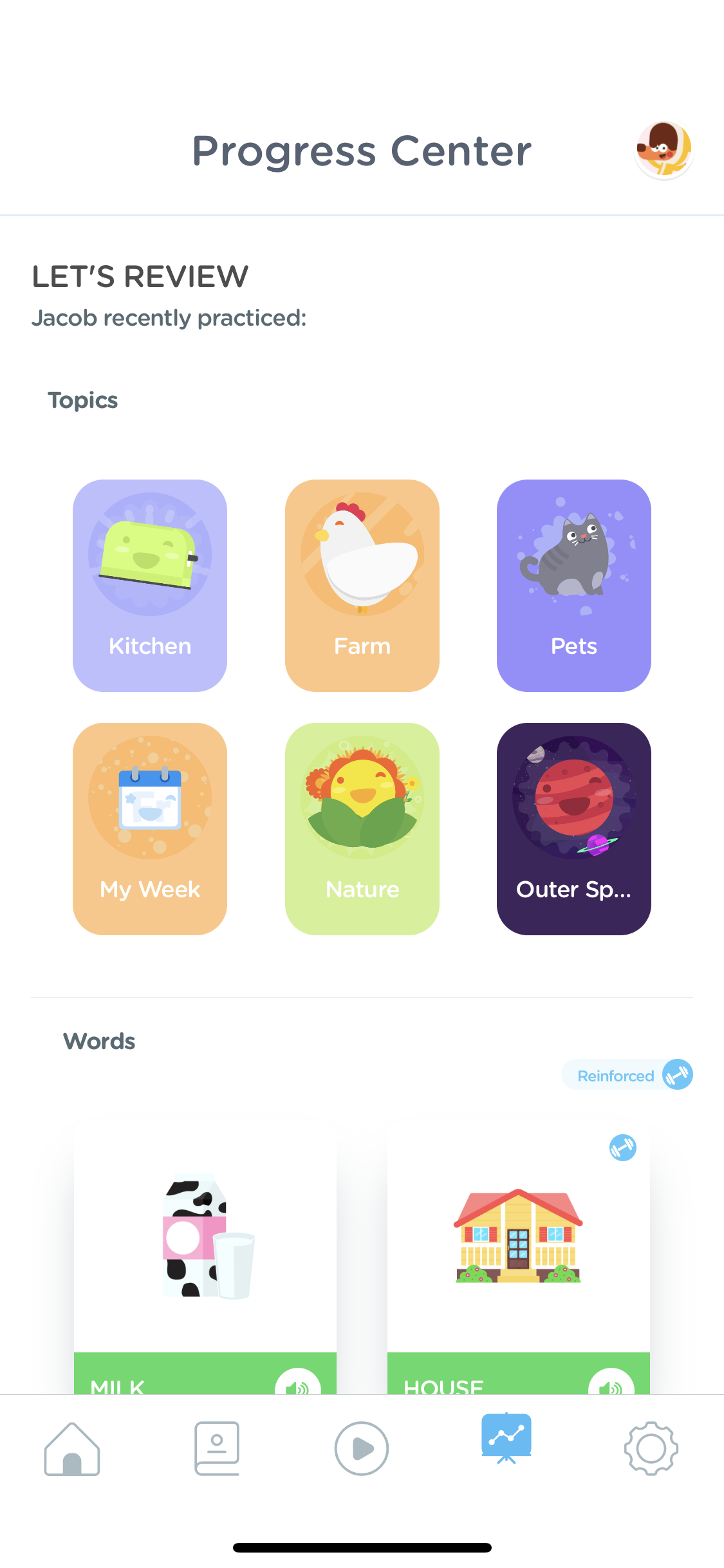Viewport: 724px width, 1568px height.
Task: Open the play videos tab
Action: (x=362, y=1448)
